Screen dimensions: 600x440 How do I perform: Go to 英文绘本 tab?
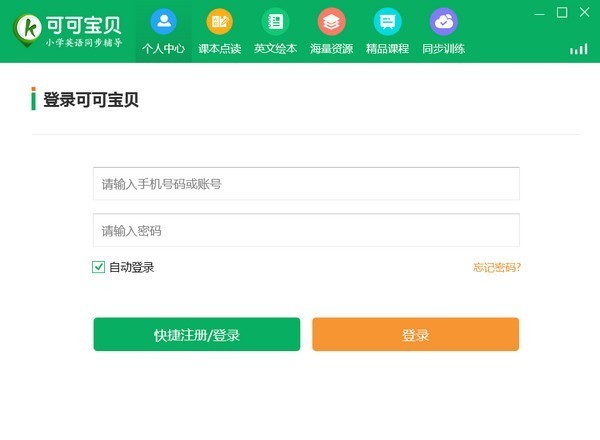click(x=275, y=31)
